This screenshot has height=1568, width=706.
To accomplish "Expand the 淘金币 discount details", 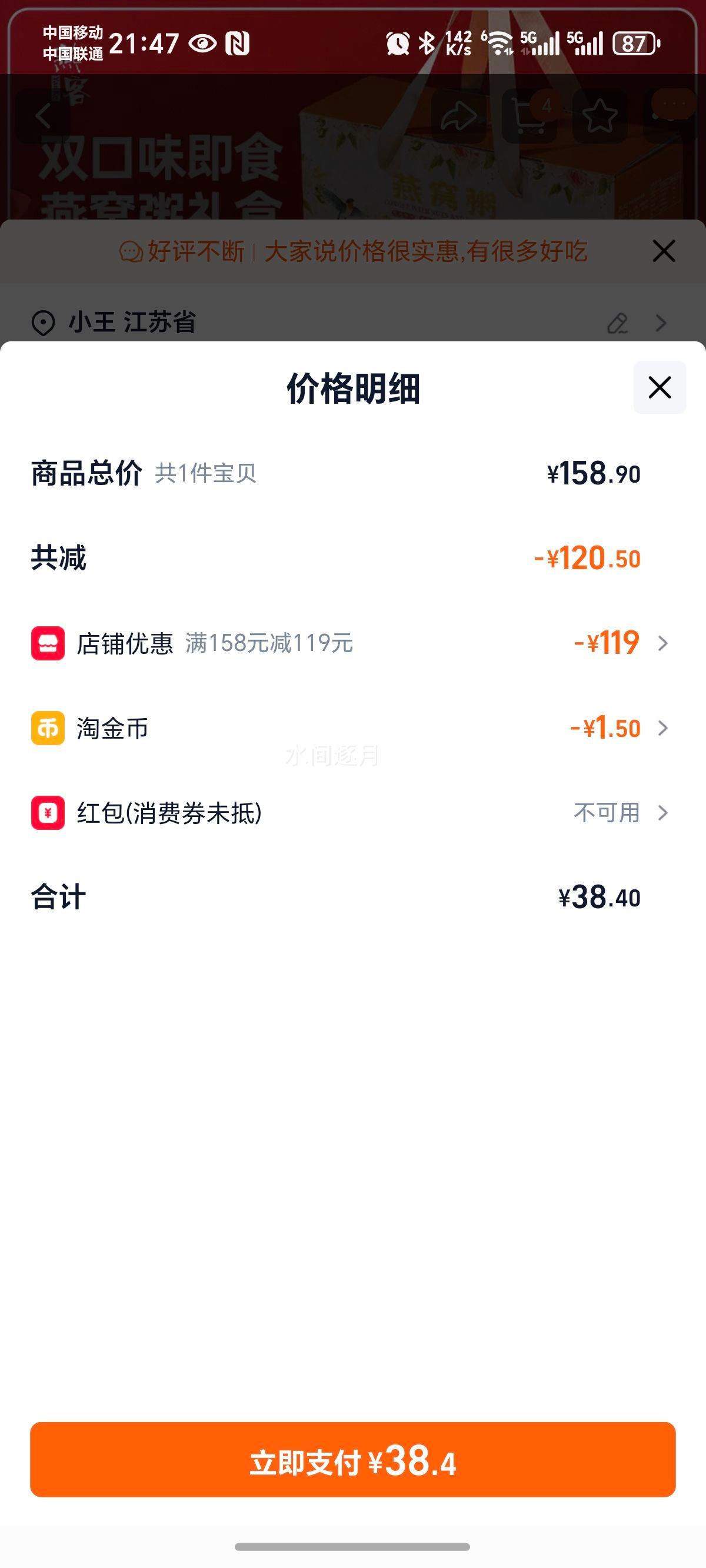I will (x=664, y=728).
